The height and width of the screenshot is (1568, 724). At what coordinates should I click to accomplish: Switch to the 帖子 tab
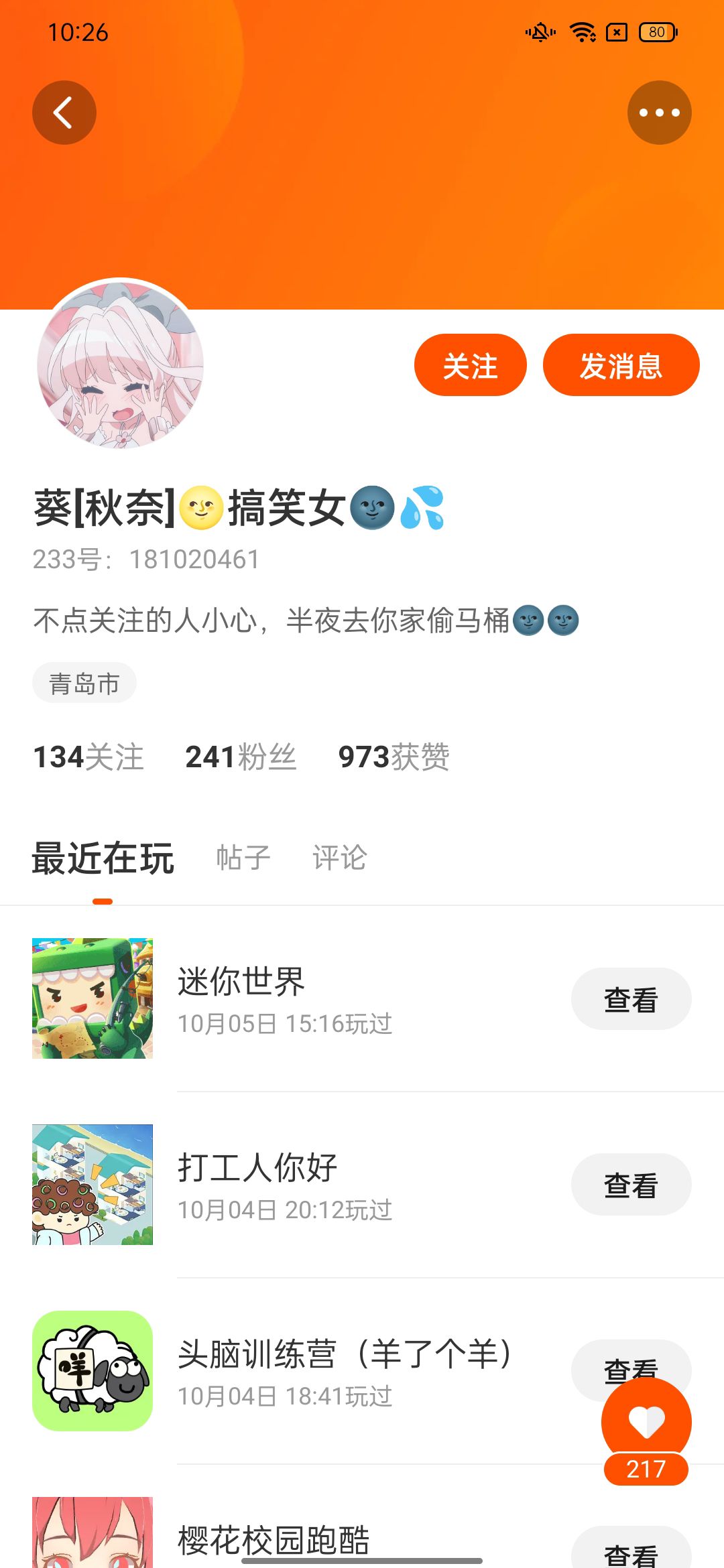pyautogui.click(x=243, y=858)
